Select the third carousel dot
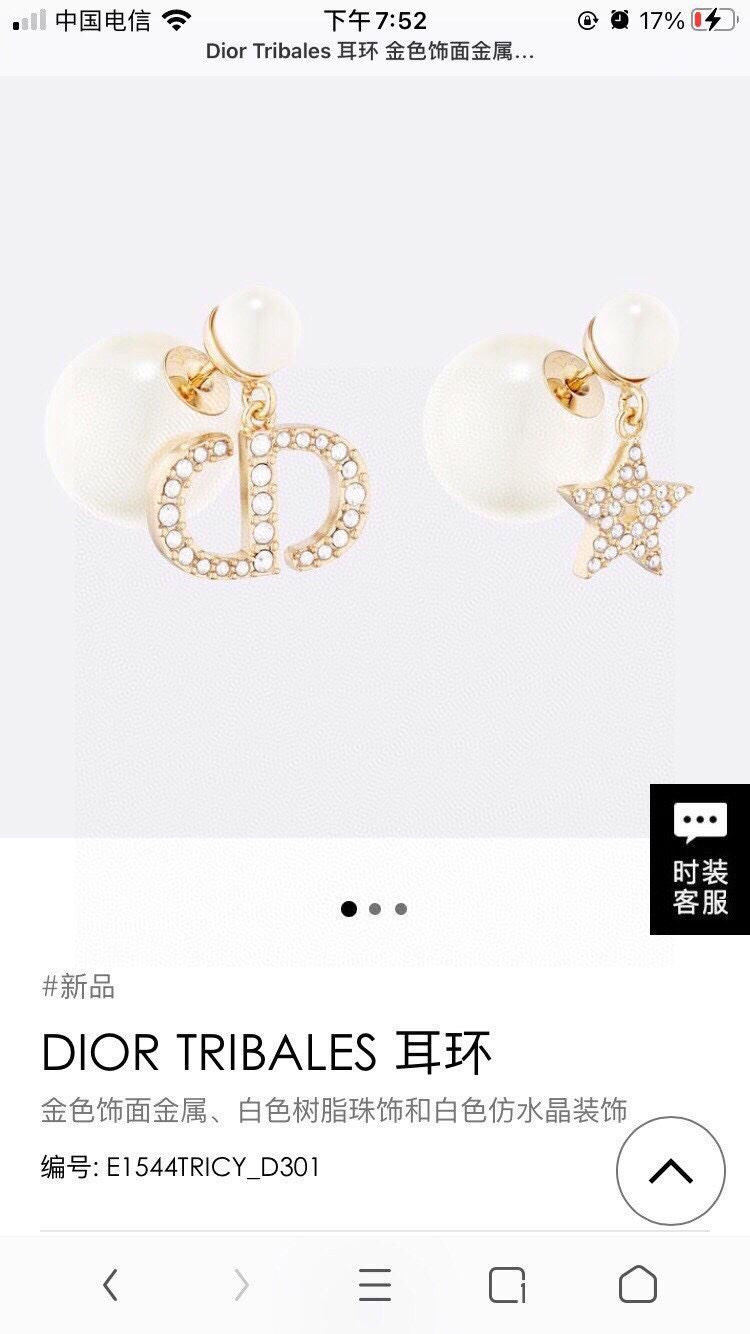Viewport: 750px width, 1334px height. pyautogui.click(x=401, y=908)
